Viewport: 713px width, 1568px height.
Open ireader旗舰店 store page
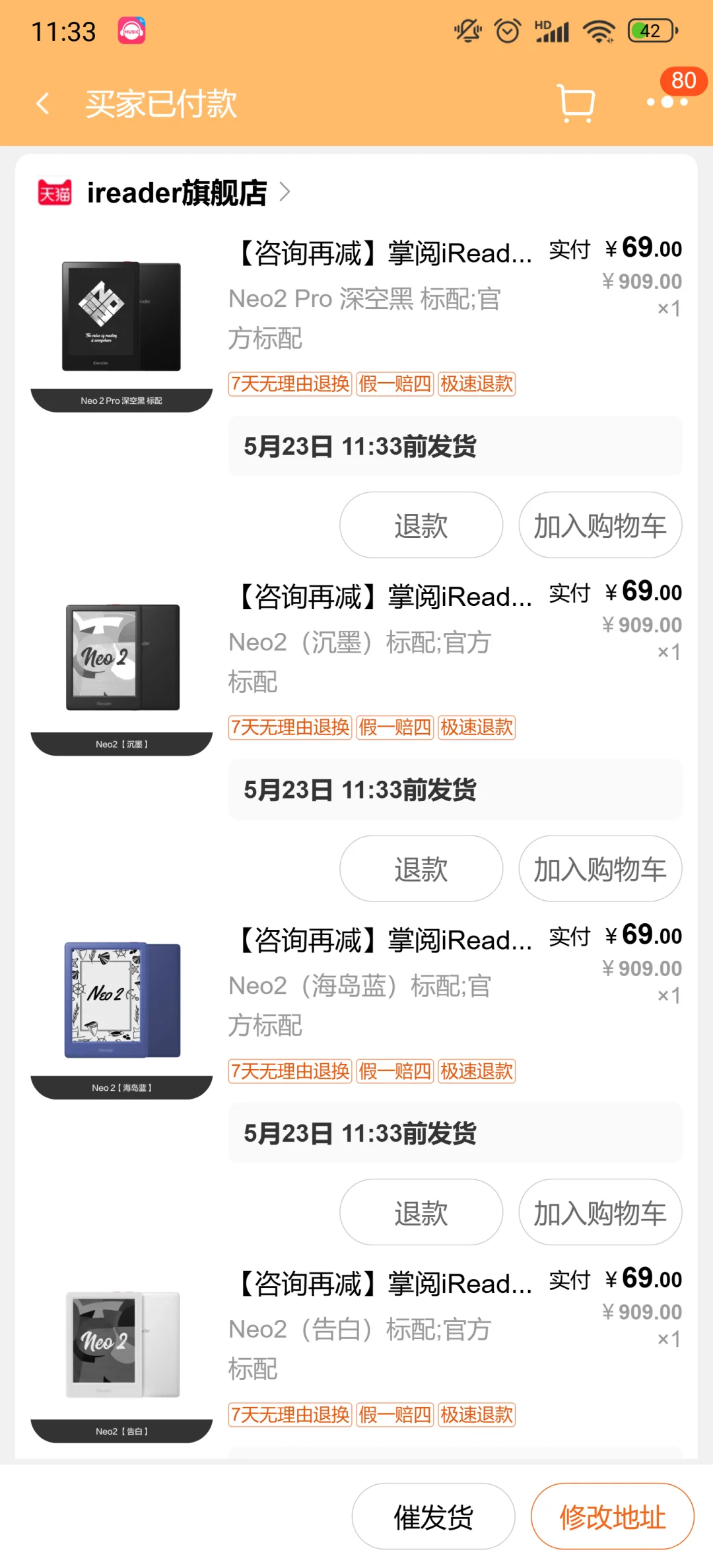[x=177, y=193]
